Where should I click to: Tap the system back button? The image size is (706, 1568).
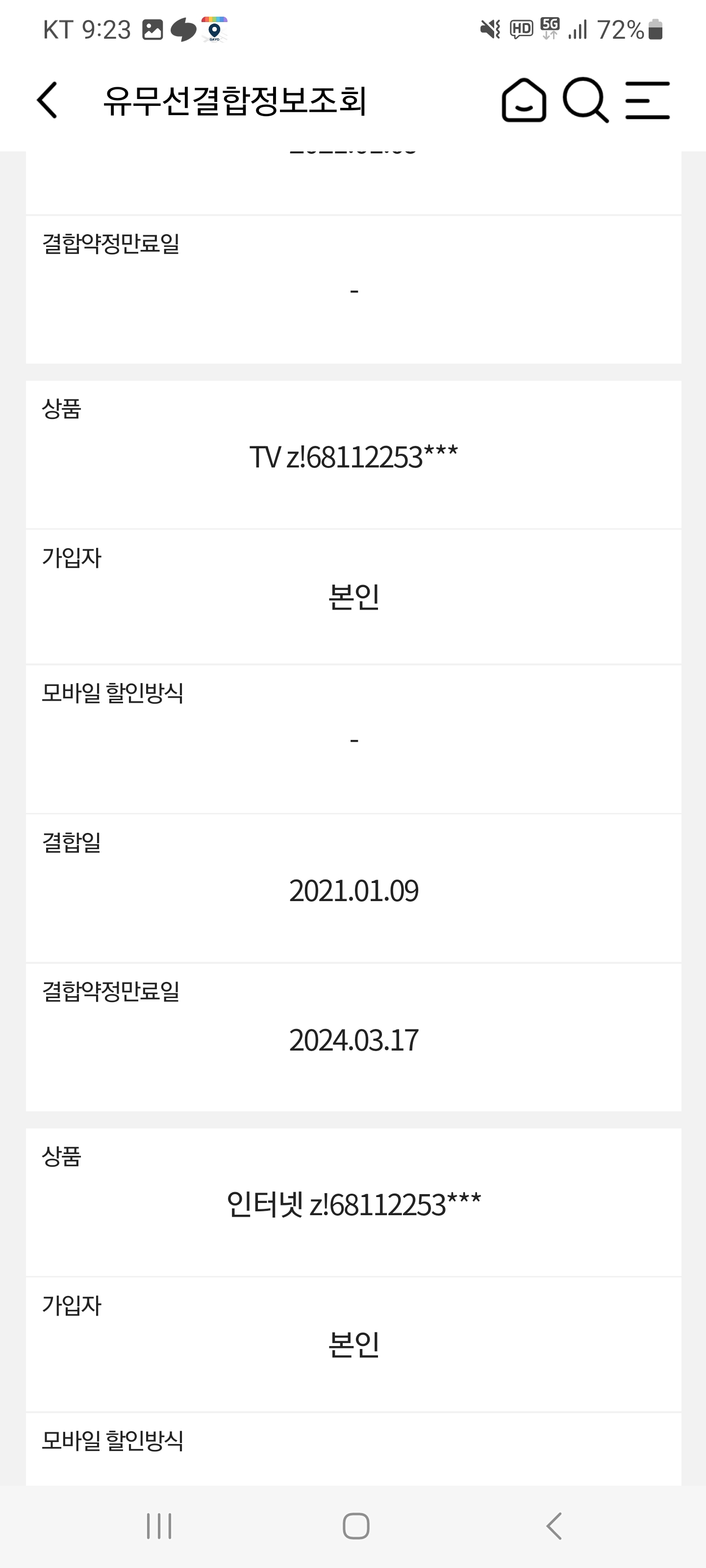coord(554,1526)
